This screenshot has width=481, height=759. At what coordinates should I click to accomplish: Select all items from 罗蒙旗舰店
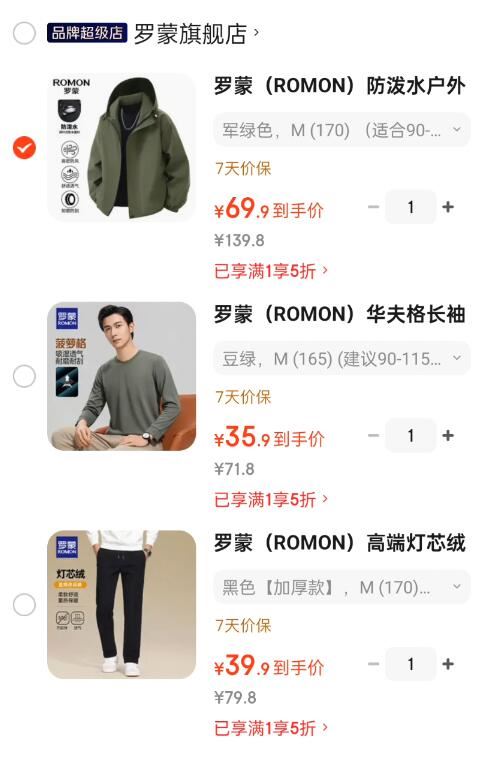tap(24, 33)
